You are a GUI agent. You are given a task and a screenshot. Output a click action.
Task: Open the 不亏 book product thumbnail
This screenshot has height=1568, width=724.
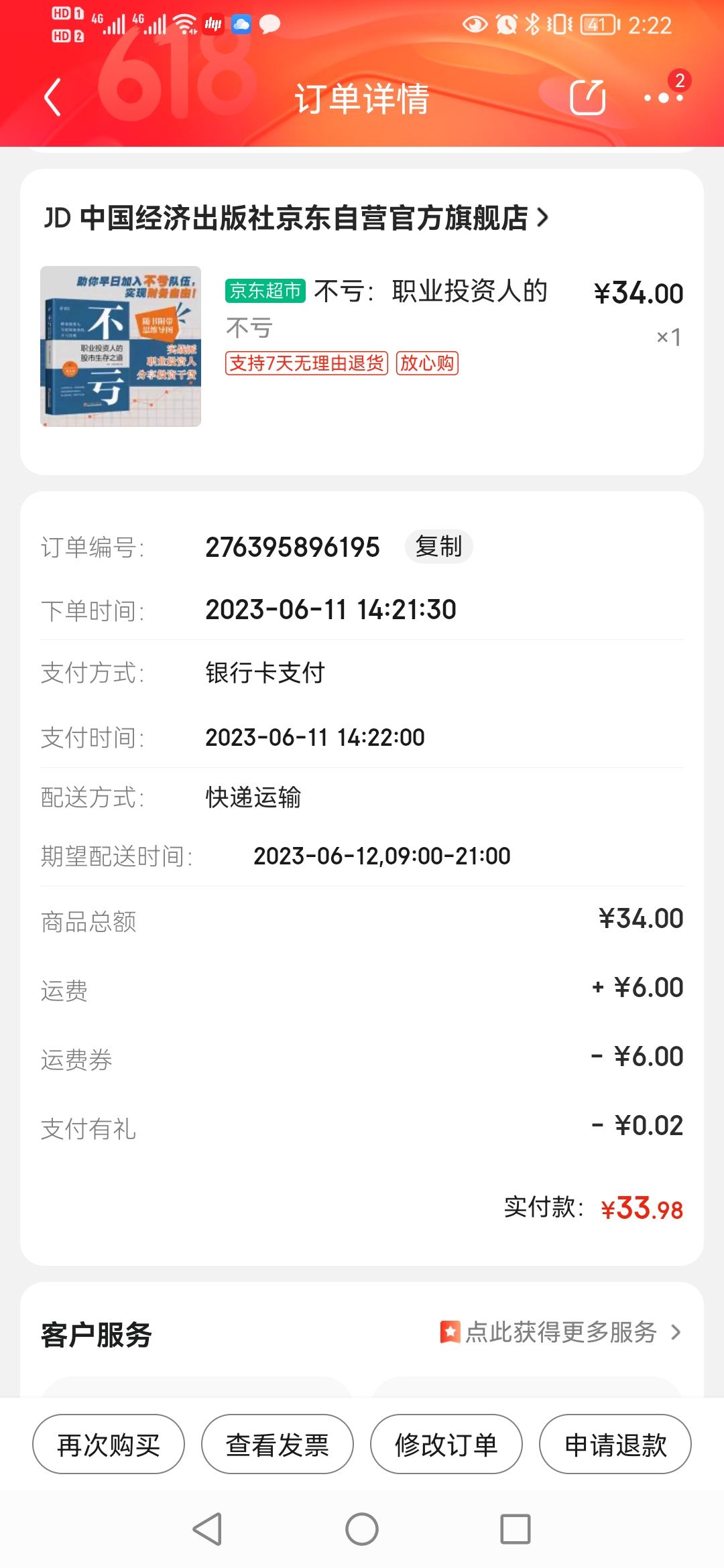[x=121, y=346]
